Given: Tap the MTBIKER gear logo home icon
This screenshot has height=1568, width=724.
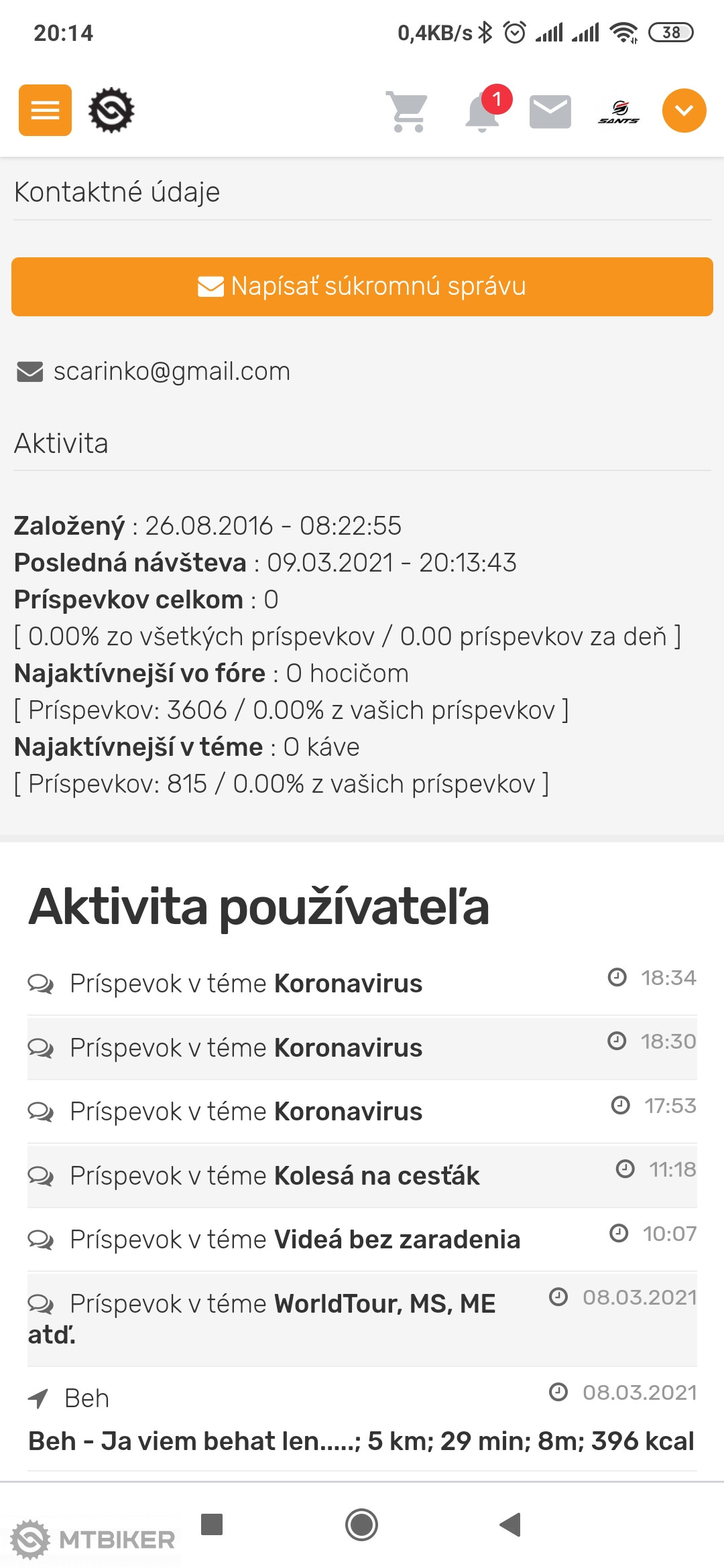Looking at the screenshot, I should [111, 111].
